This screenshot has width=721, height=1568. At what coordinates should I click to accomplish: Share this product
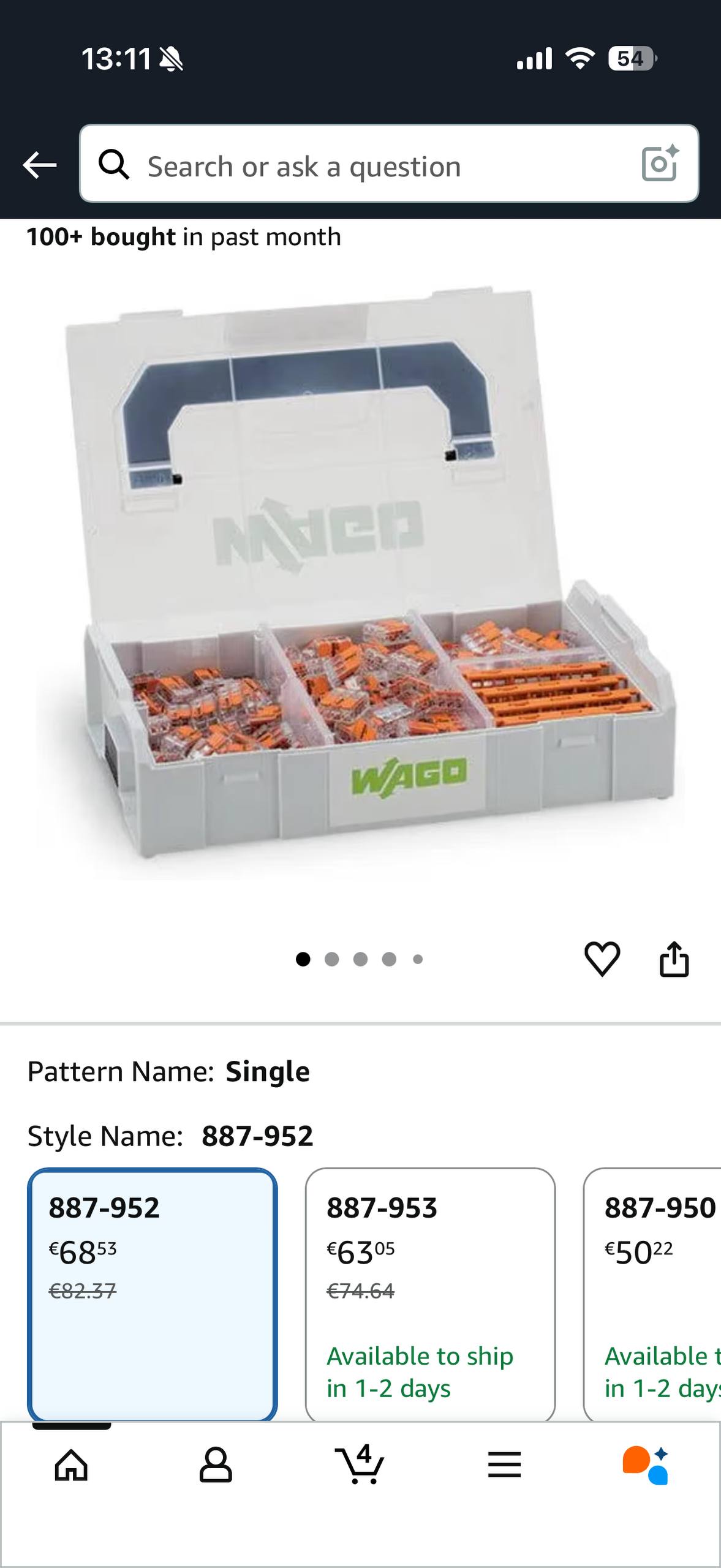pyautogui.click(x=674, y=959)
